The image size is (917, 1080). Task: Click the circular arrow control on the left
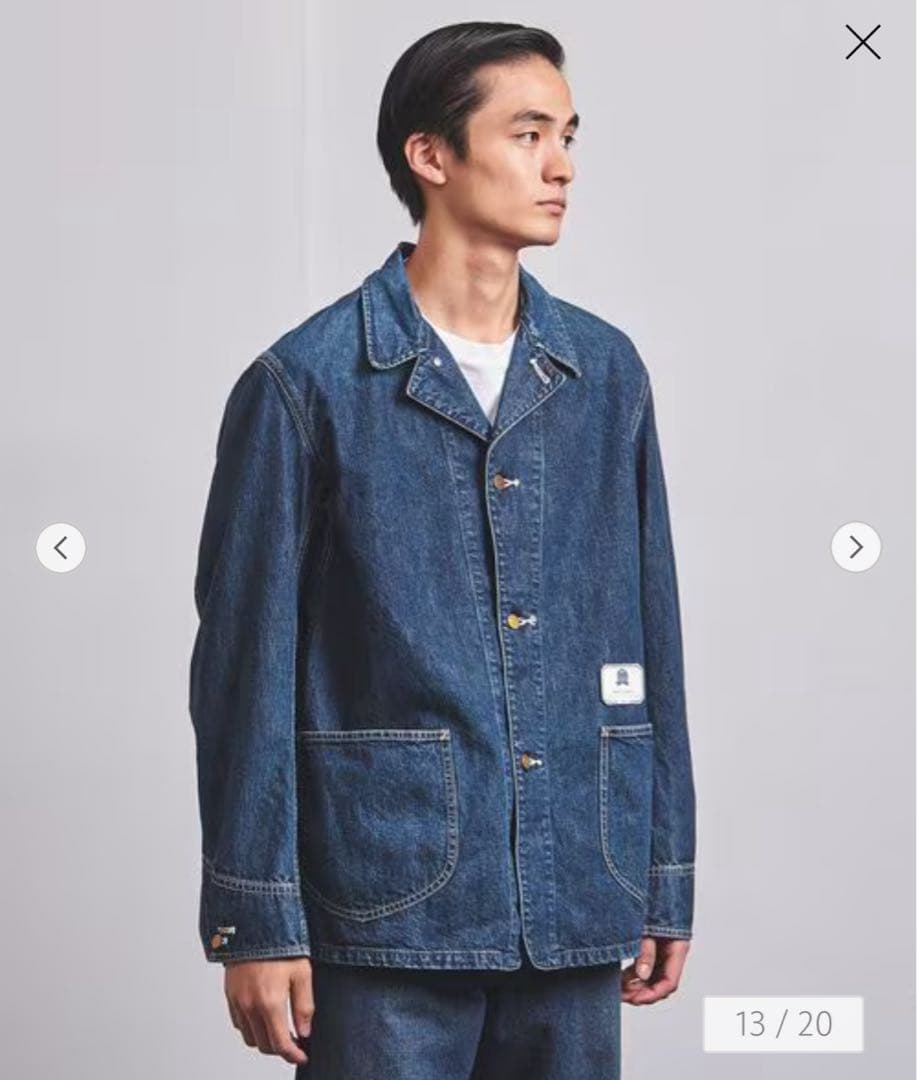[x=62, y=547]
